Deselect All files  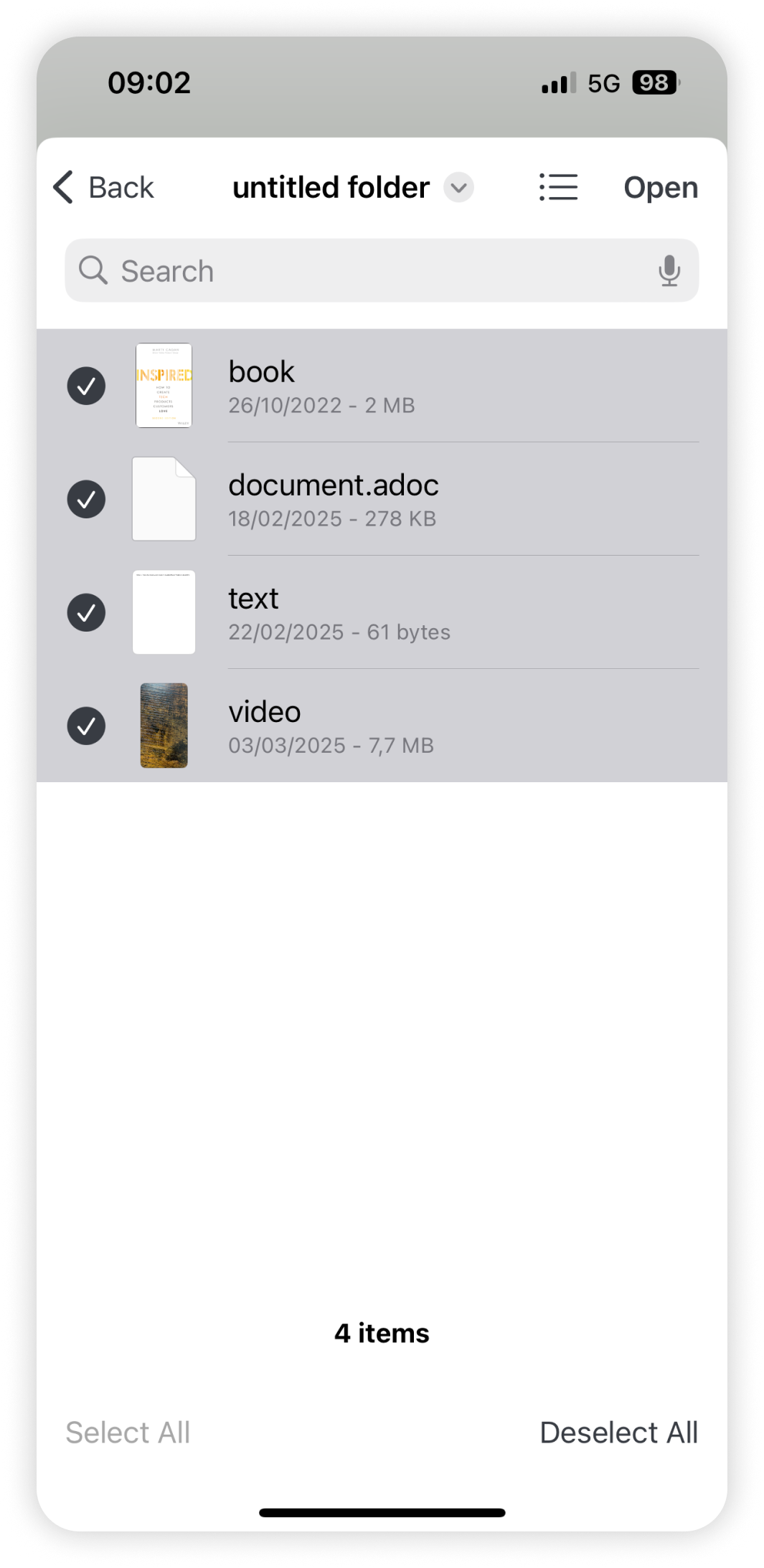[x=618, y=1432]
